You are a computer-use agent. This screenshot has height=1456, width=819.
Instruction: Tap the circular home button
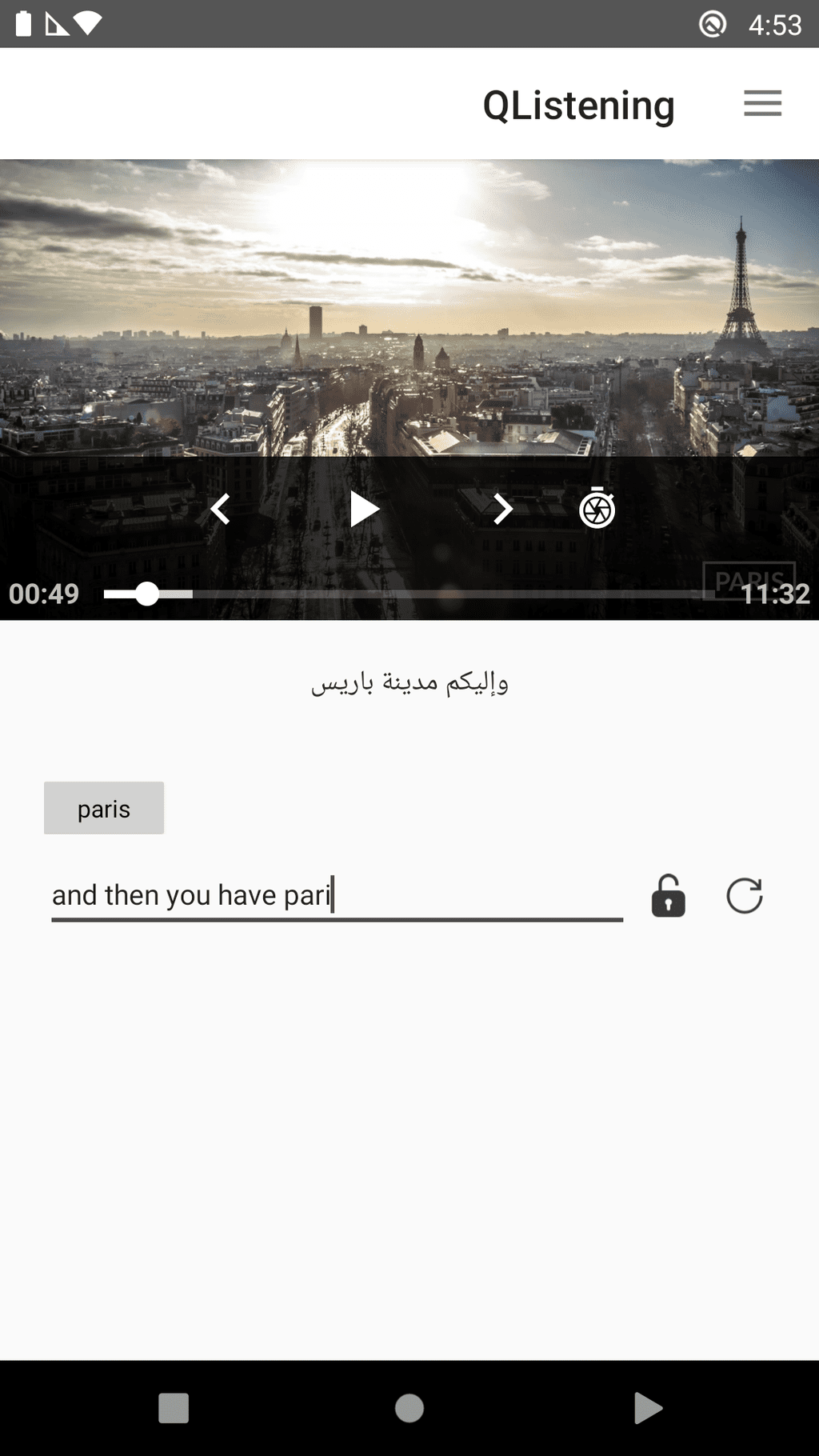click(x=409, y=1408)
